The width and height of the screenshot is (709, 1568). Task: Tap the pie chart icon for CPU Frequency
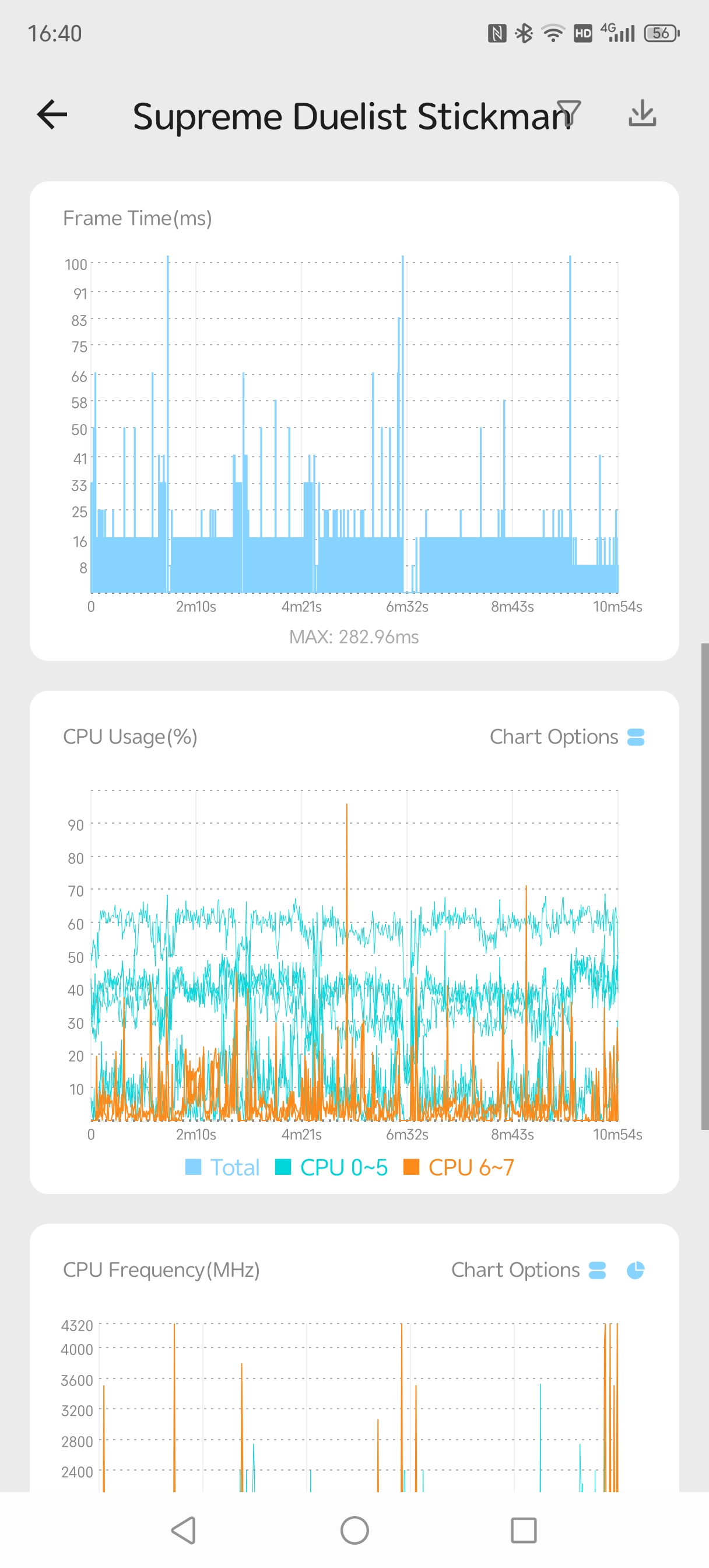click(x=636, y=1270)
